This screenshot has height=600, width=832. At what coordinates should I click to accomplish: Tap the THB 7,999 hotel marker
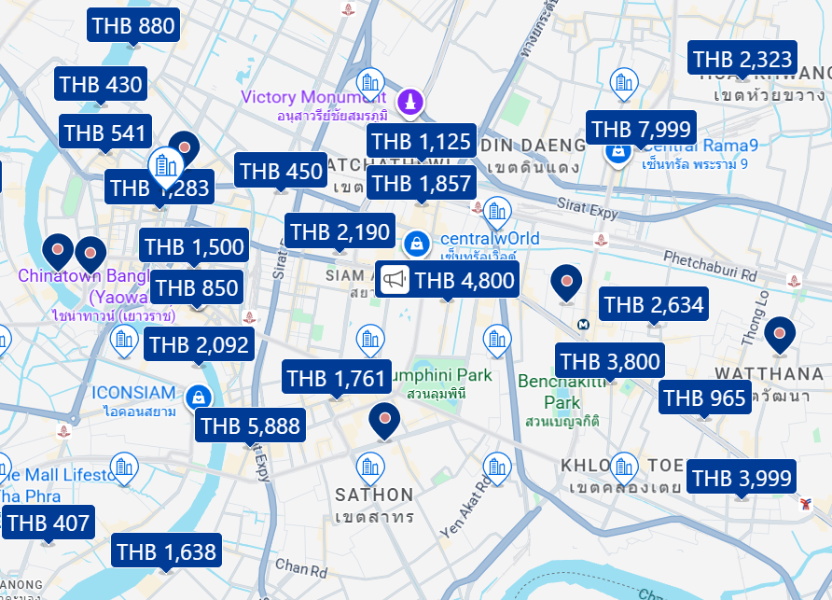point(640,129)
